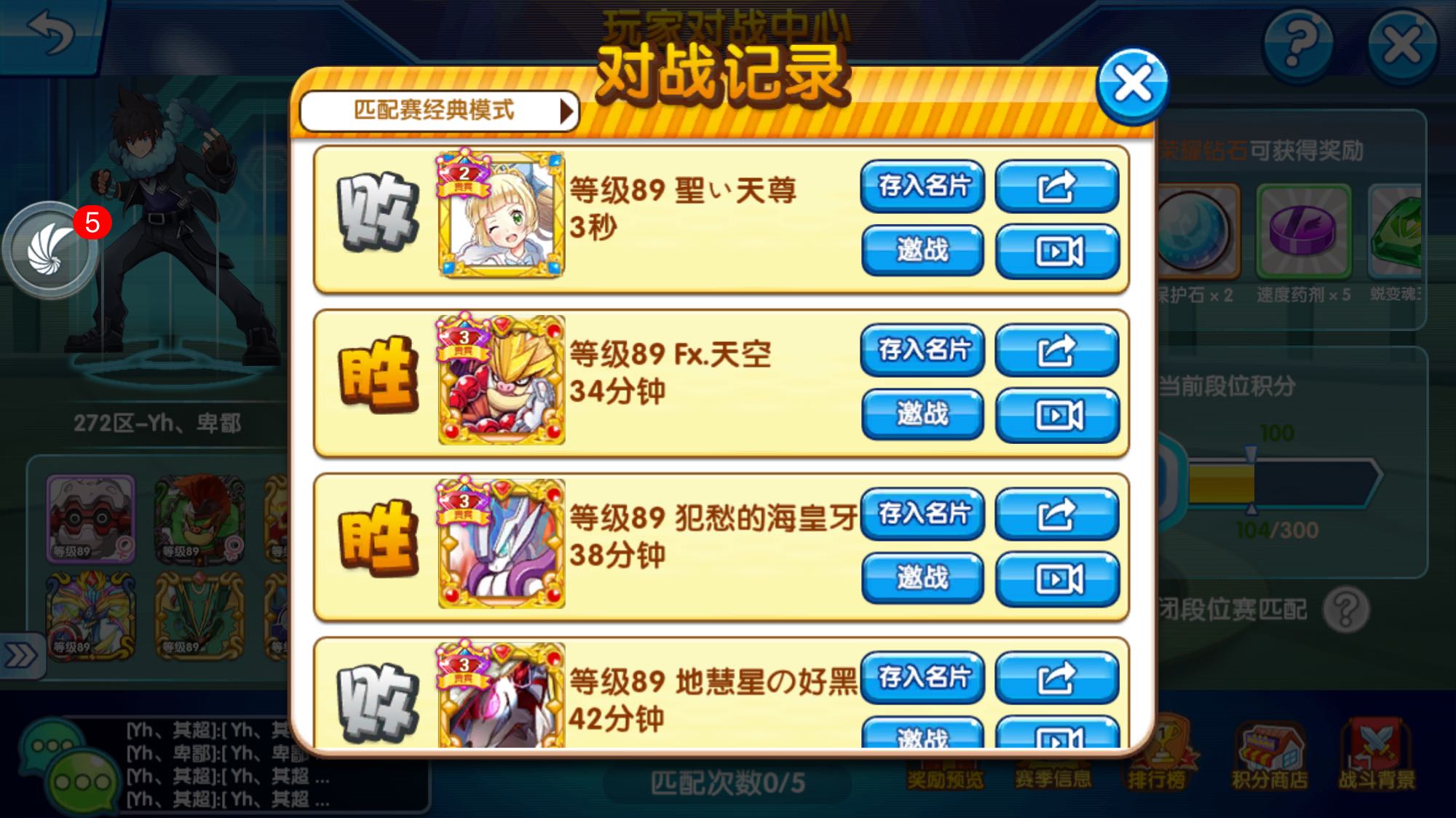Play the Fx.天空 battle replay video
The image size is (1456, 818).
[x=1057, y=415]
